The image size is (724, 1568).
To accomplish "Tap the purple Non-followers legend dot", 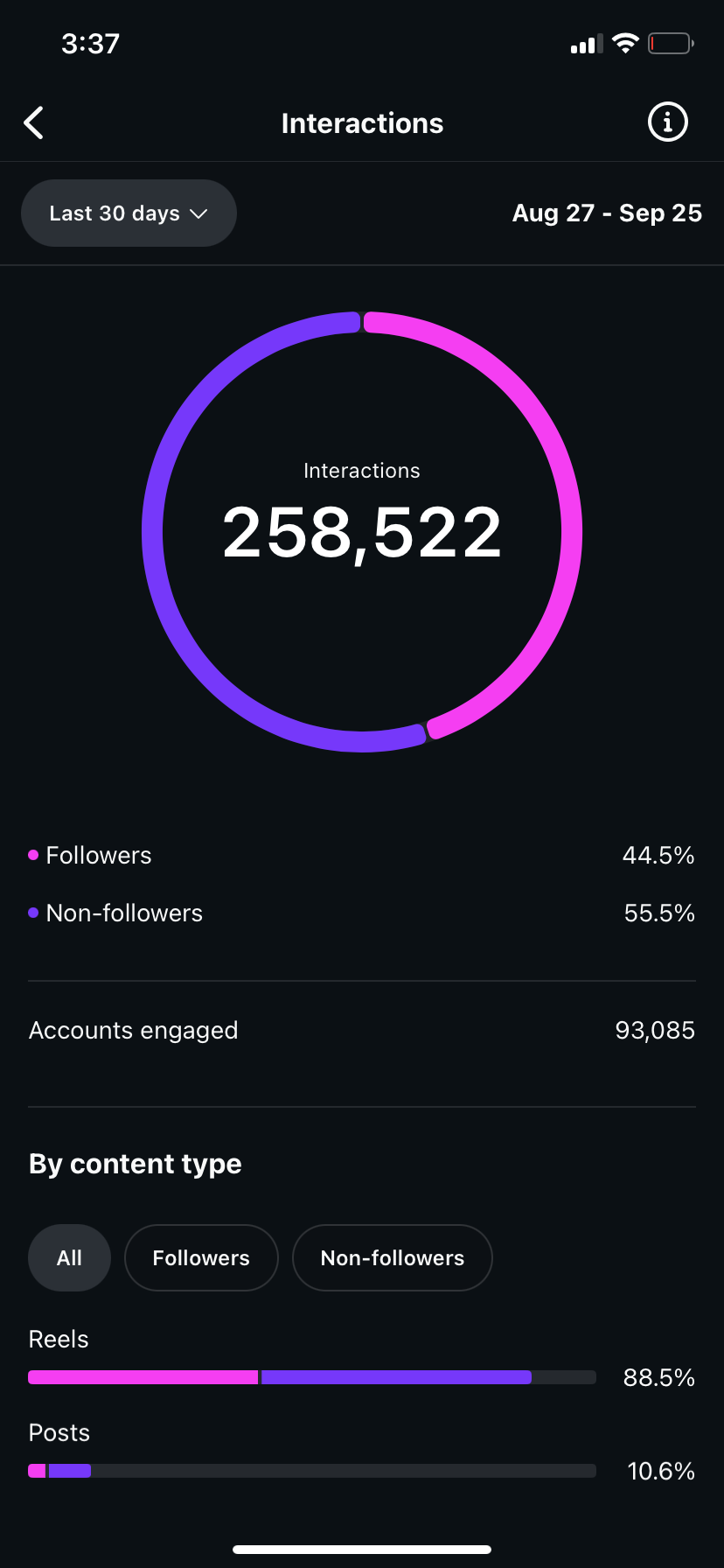I will pos(32,912).
